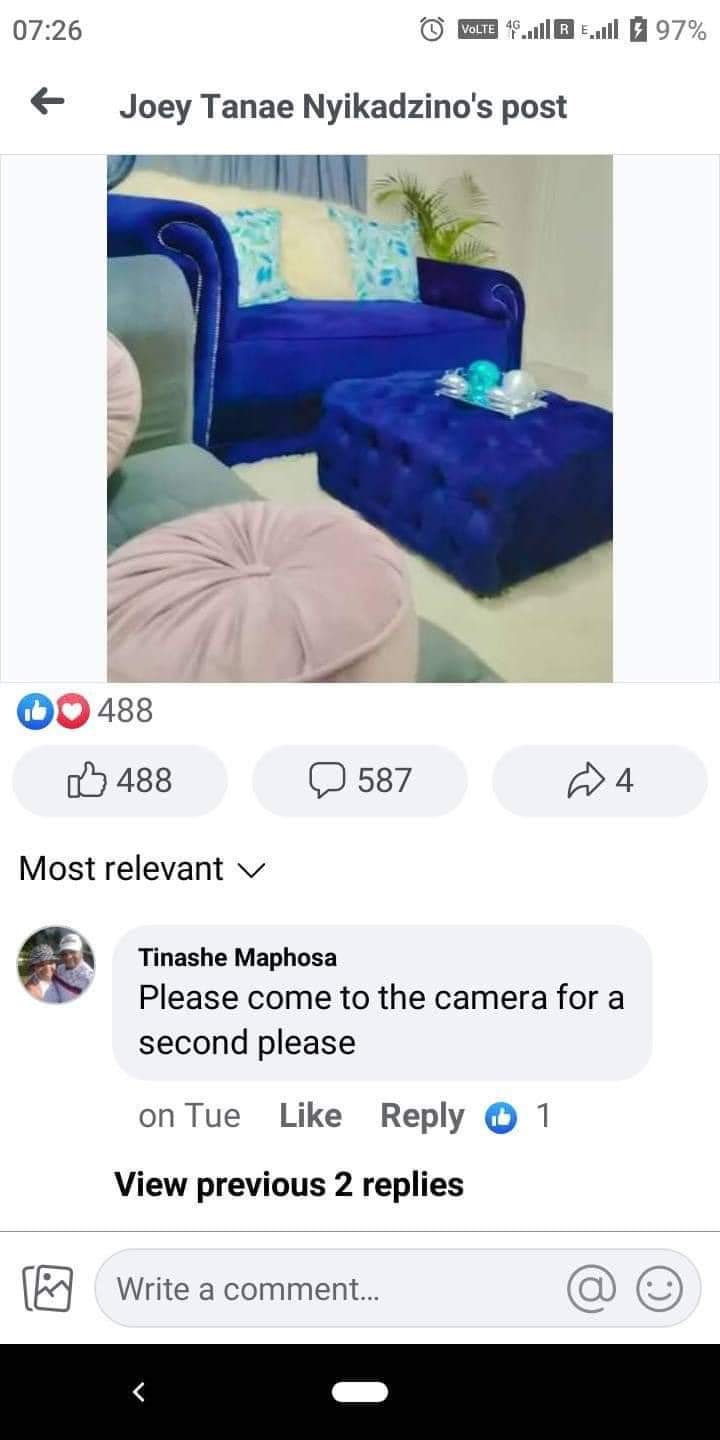Mention someone with the @ icon
This screenshot has width=720, height=1440.
point(590,1289)
